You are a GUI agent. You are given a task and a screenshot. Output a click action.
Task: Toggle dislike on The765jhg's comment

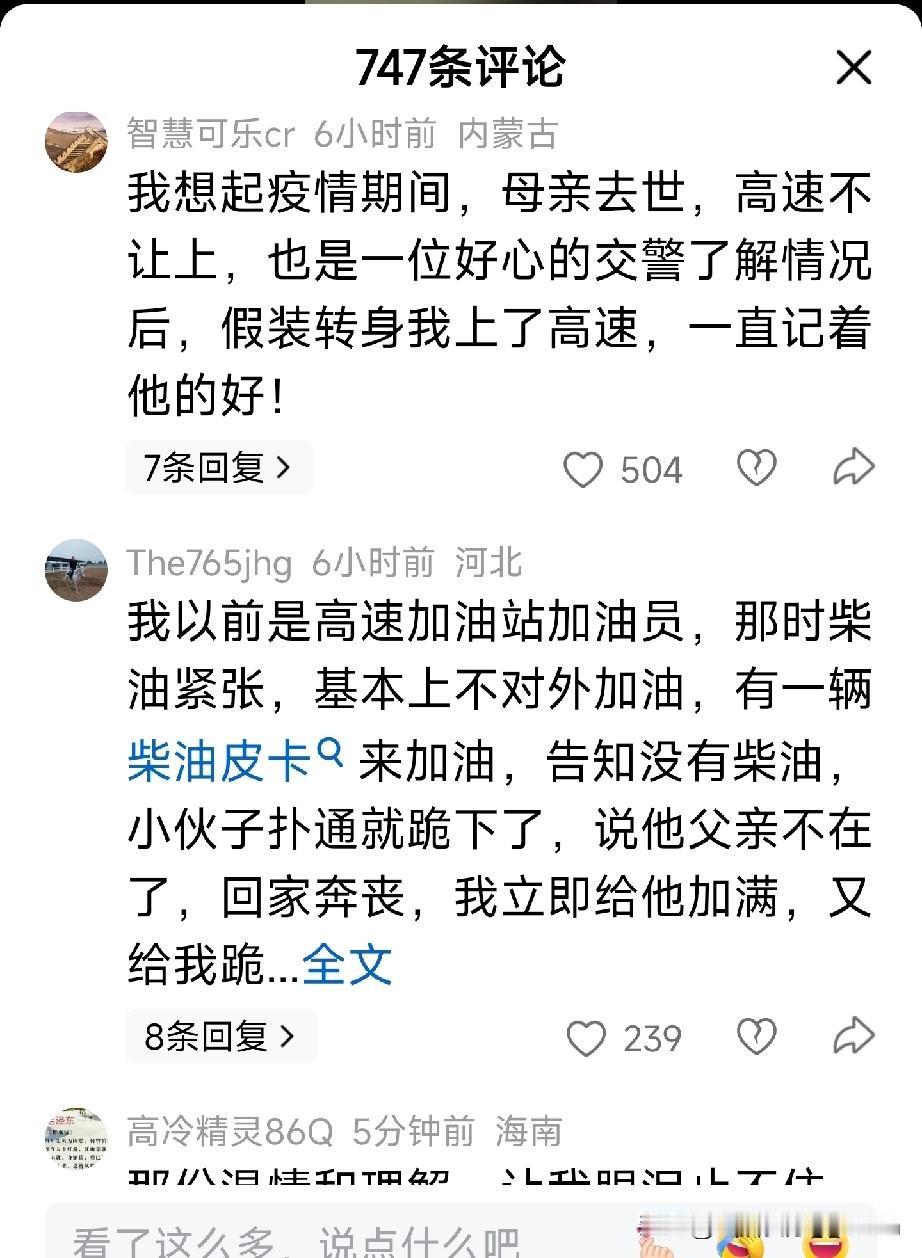point(757,1037)
